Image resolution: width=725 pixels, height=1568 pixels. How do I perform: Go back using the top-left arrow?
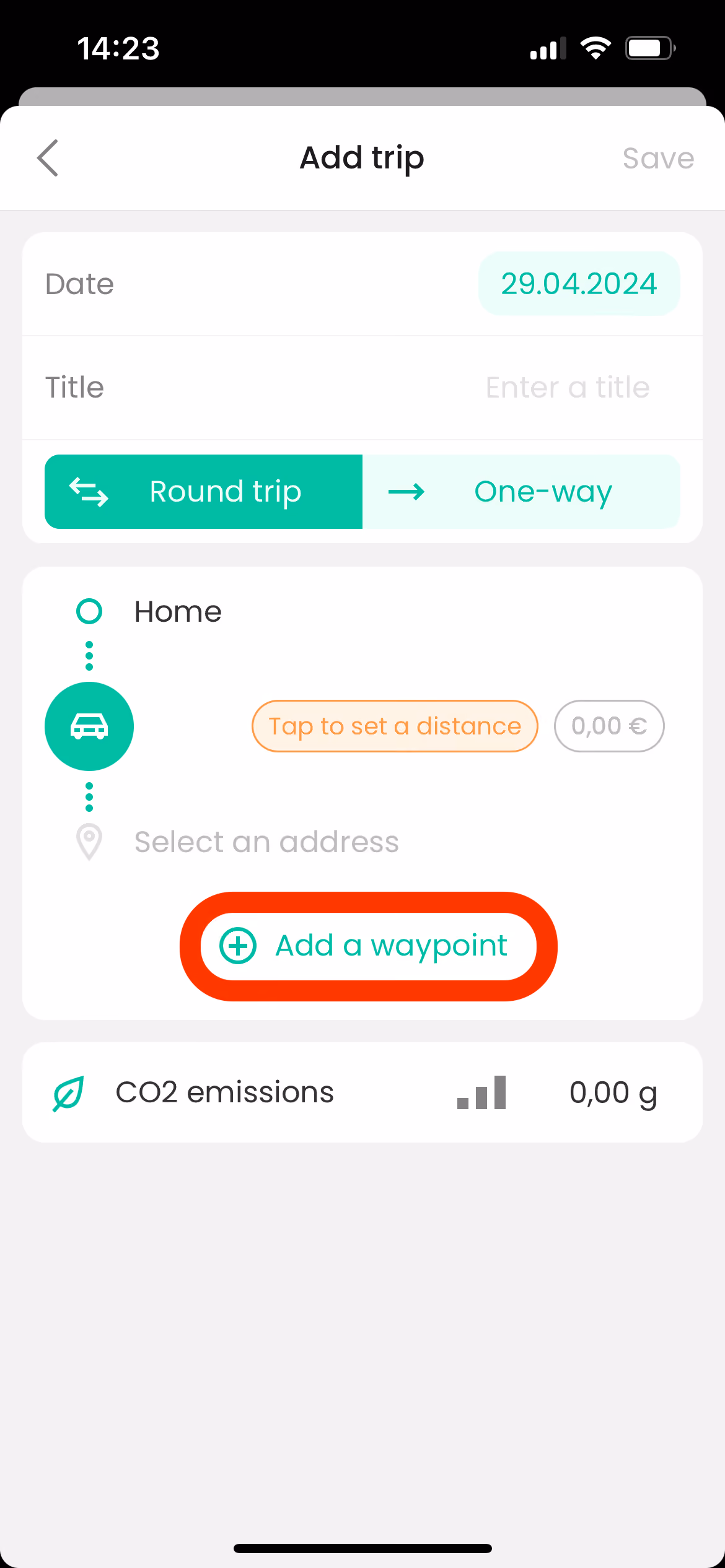(48, 158)
